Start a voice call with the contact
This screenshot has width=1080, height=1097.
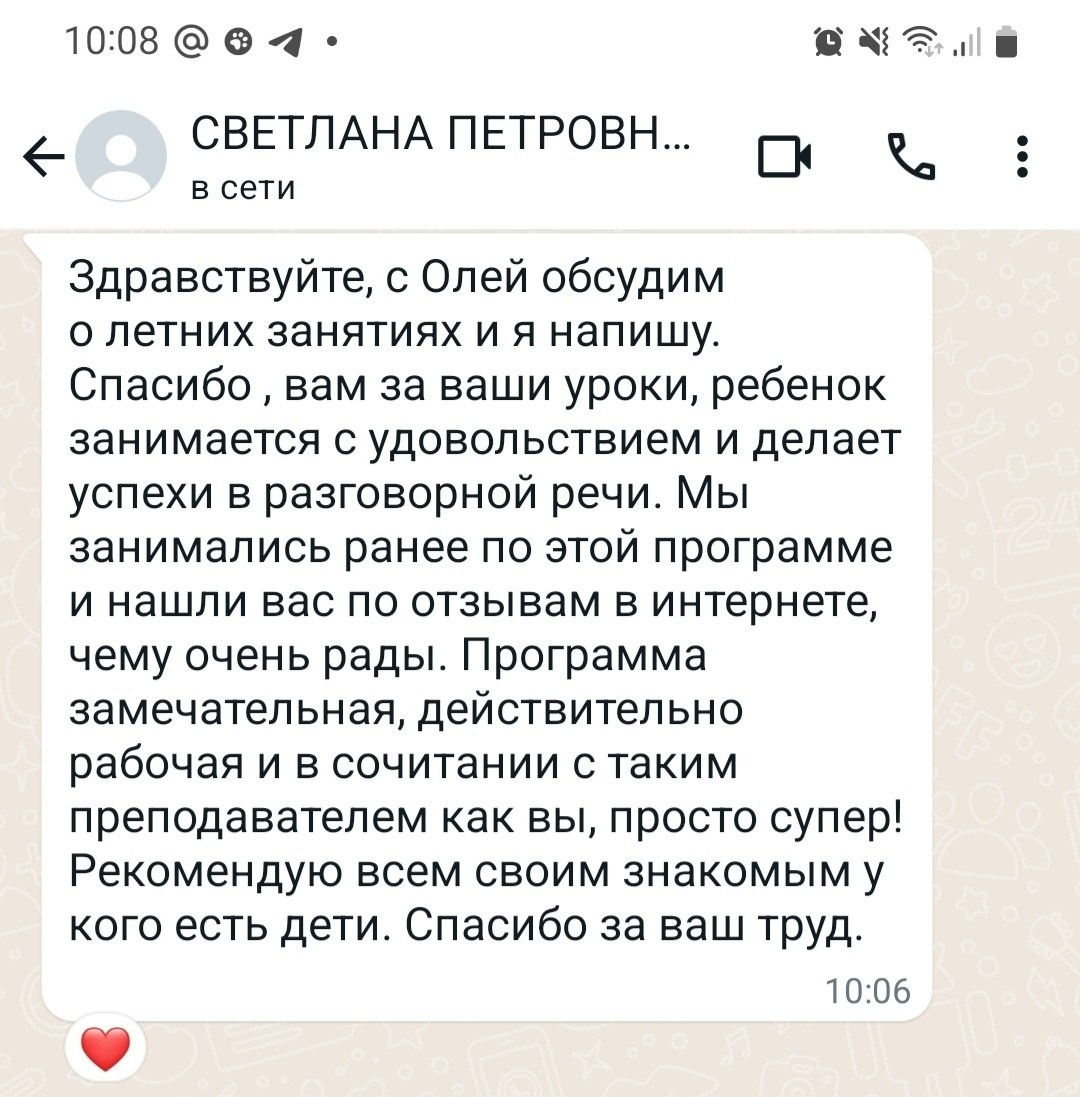point(908,157)
